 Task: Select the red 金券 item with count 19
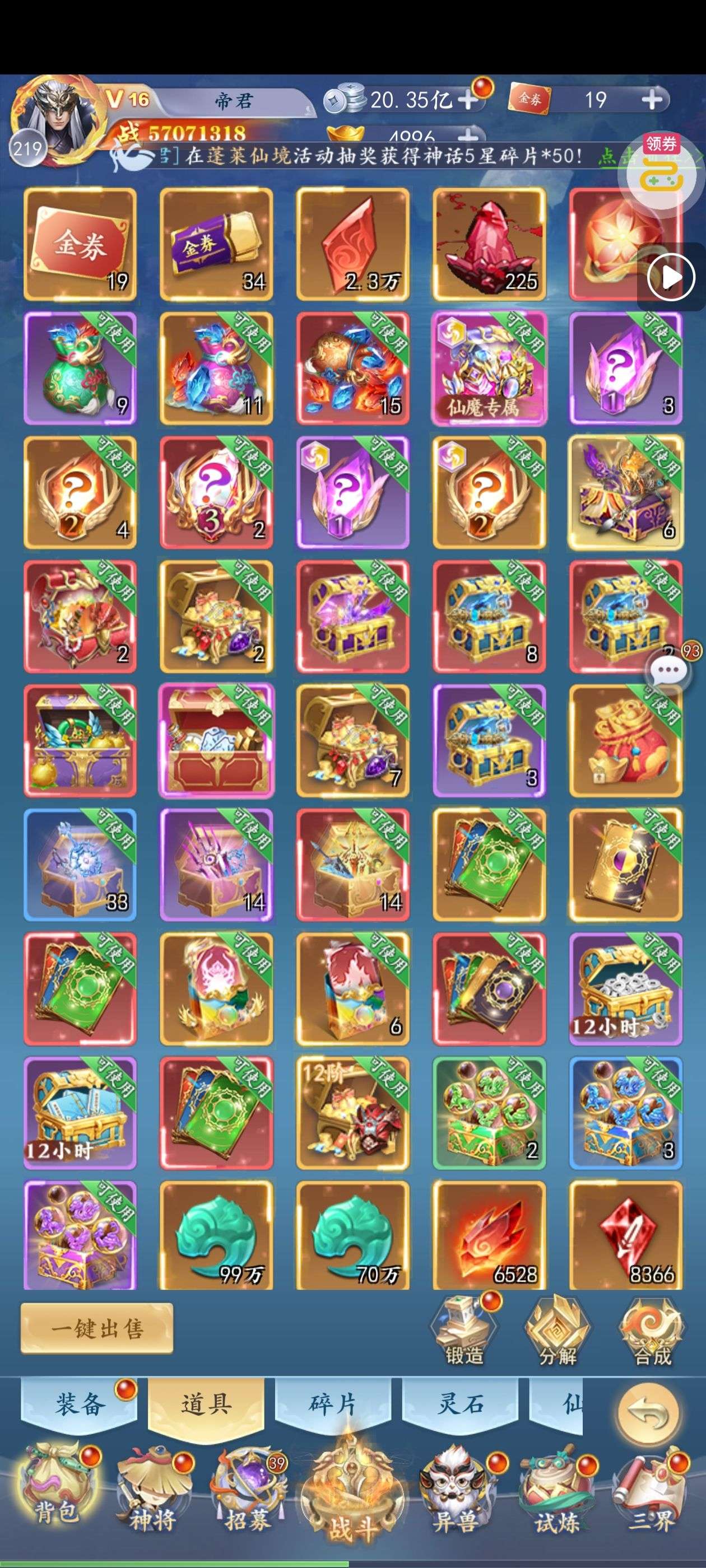tap(80, 245)
